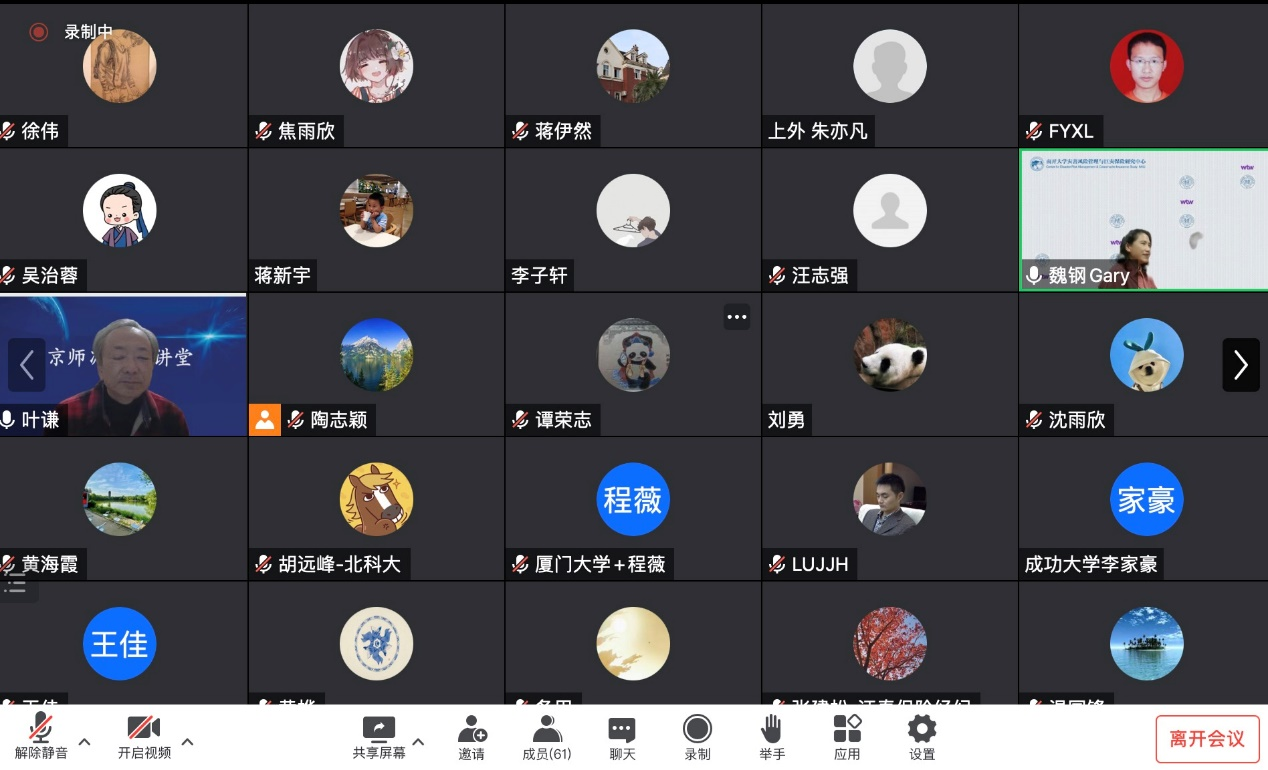This screenshot has width=1268, height=770.
Task: Expand the audio options arrow beside 解除静音
Action: pyautogui.click(x=85, y=742)
